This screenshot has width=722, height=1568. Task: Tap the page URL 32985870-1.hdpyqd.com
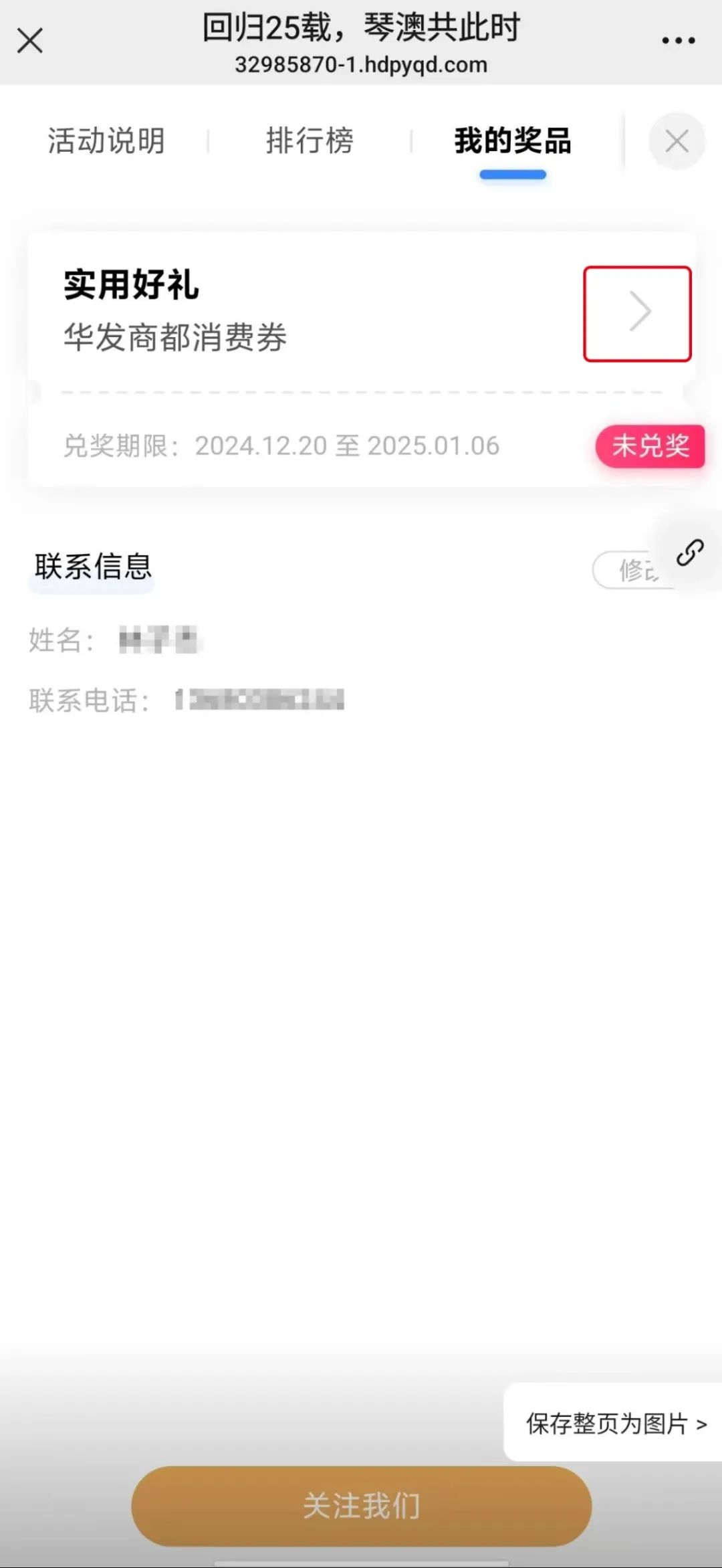361,65
